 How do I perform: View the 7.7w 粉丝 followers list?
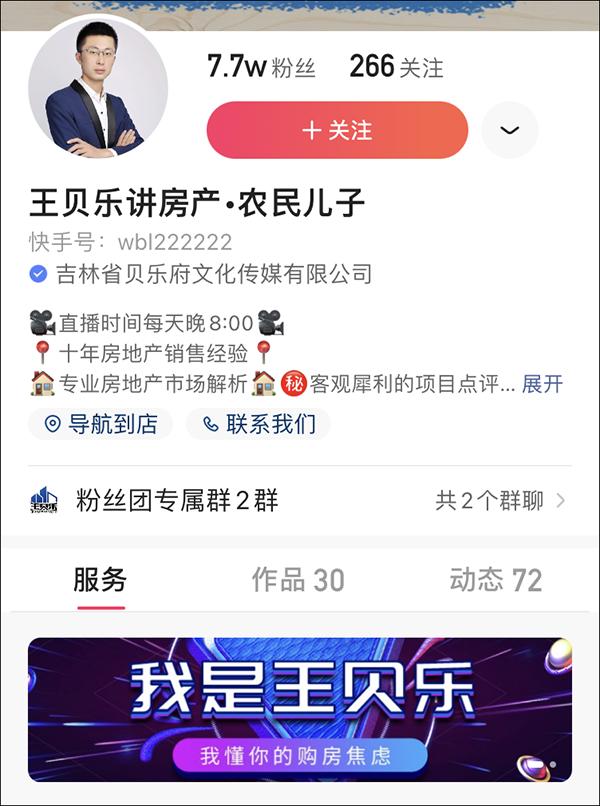coord(261,67)
